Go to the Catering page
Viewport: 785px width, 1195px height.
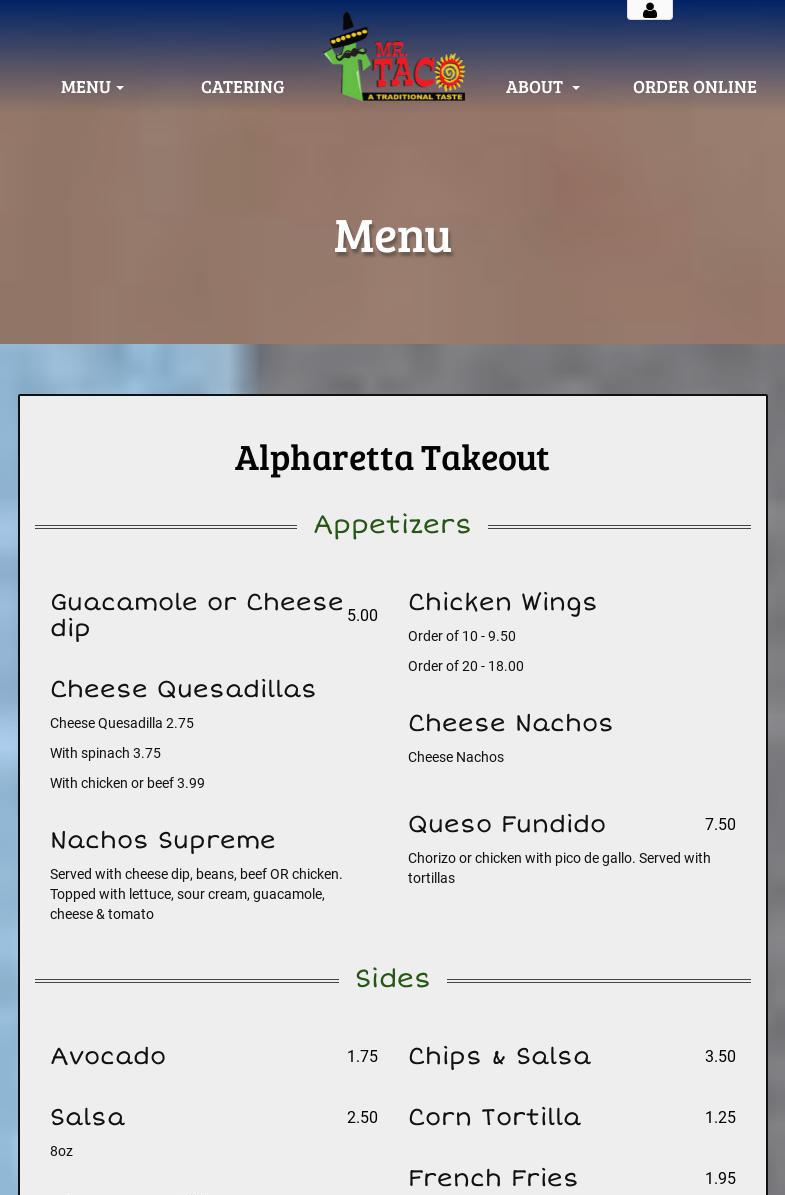[242, 87]
